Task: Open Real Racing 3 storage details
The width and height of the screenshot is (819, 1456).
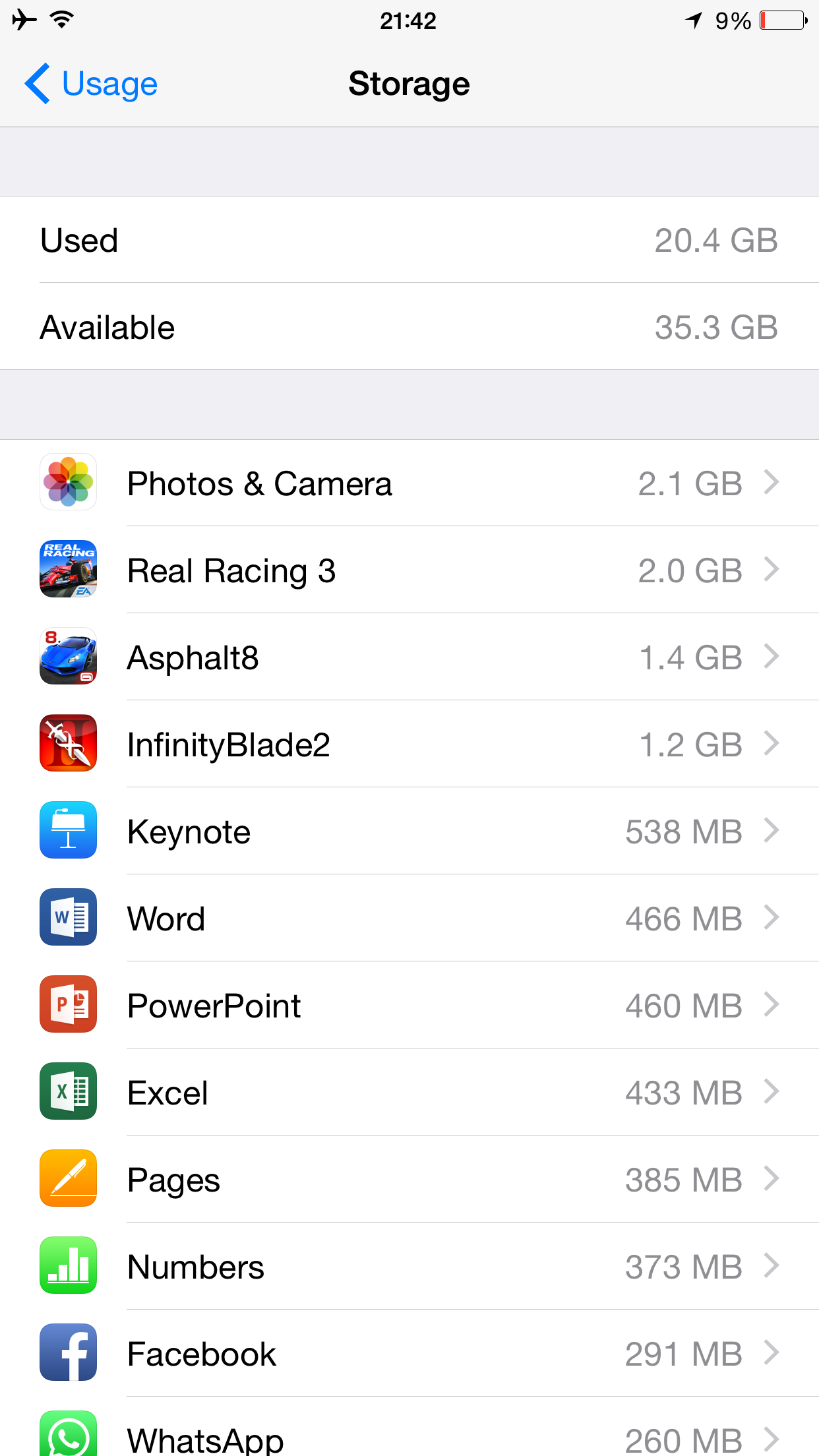Action: [409, 570]
